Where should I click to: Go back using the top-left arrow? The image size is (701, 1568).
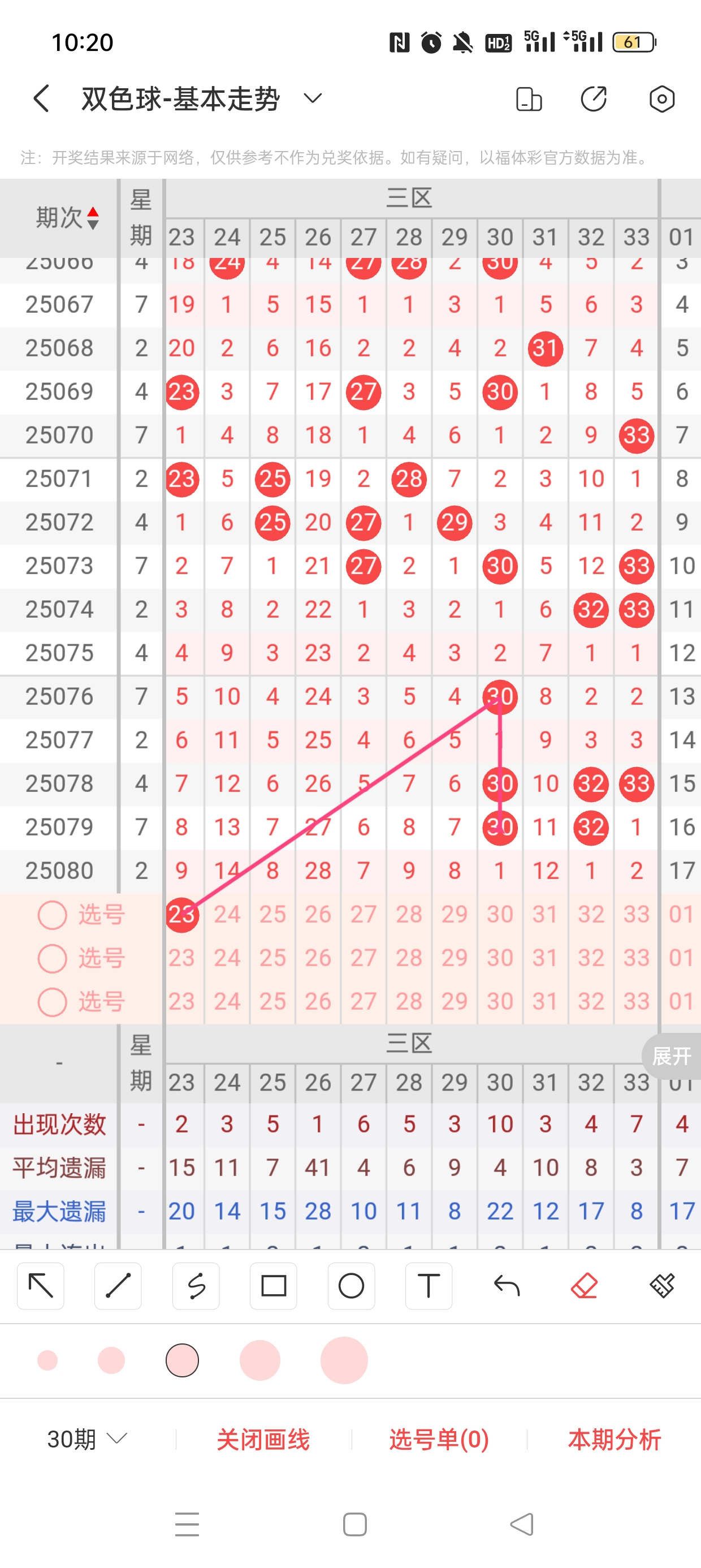point(41,98)
